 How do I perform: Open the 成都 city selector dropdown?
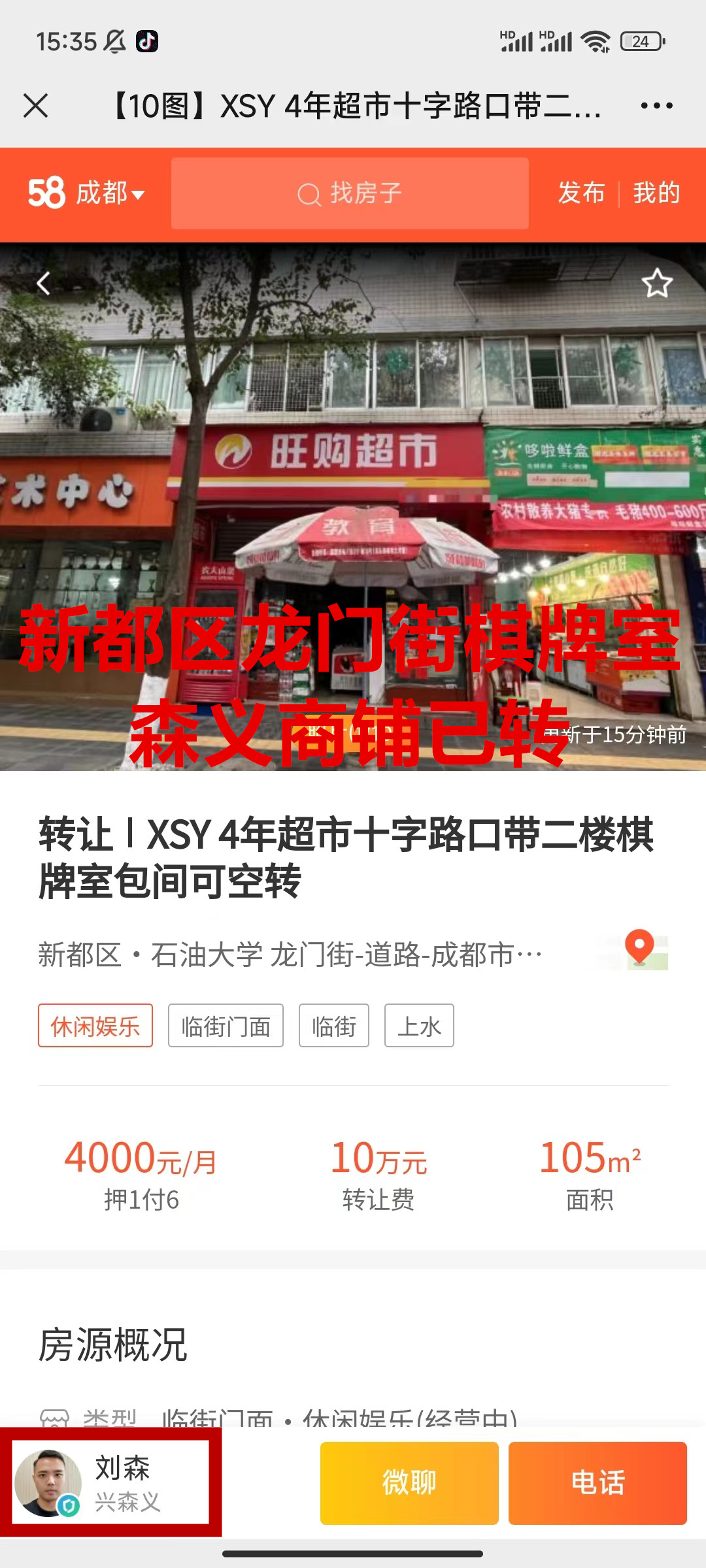(x=109, y=193)
